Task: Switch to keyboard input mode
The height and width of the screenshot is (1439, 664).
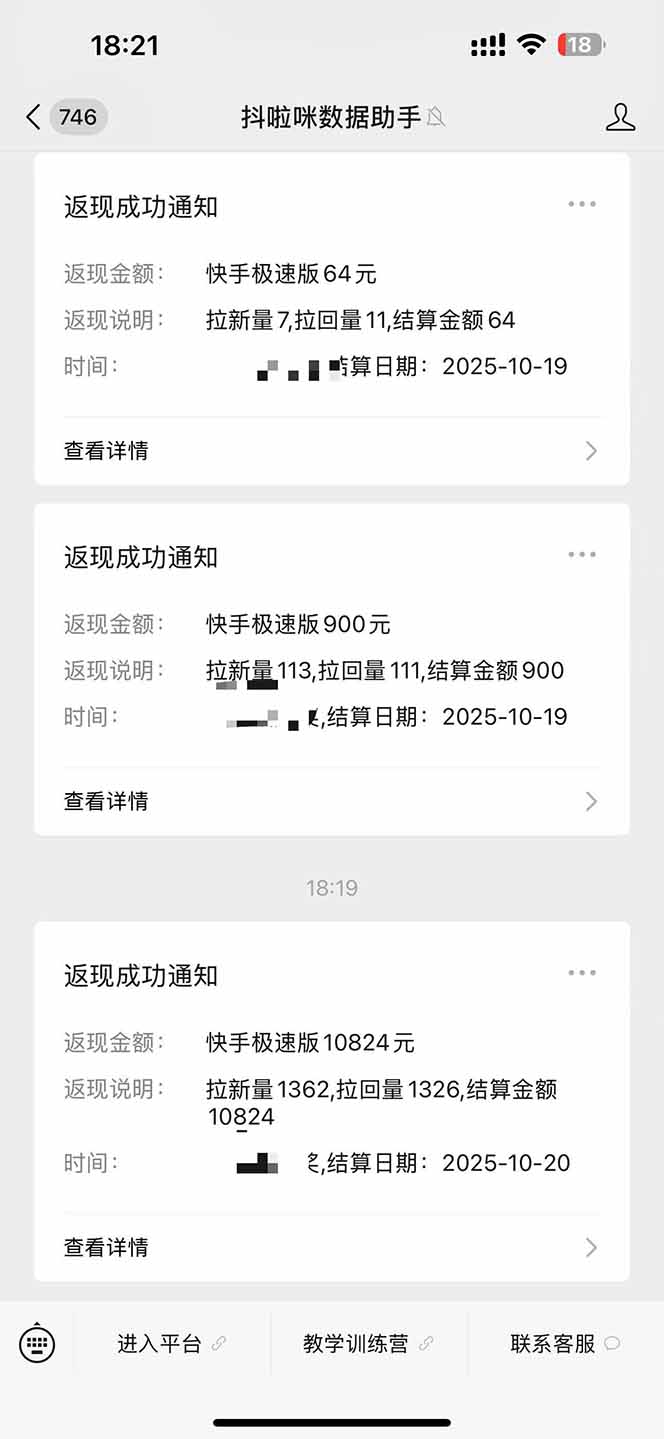Action: coord(37,1344)
